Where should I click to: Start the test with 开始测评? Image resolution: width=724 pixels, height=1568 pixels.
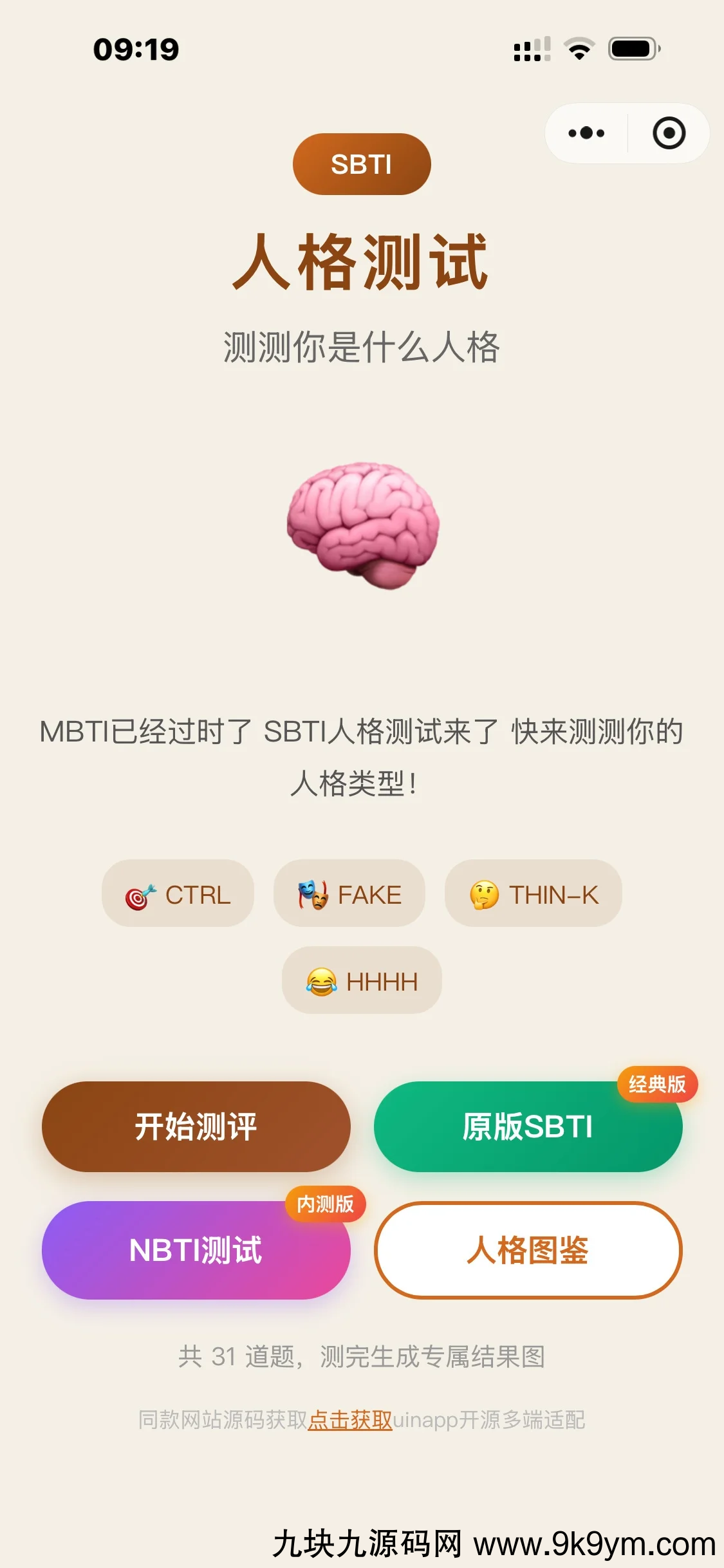tap(196, 1126)
